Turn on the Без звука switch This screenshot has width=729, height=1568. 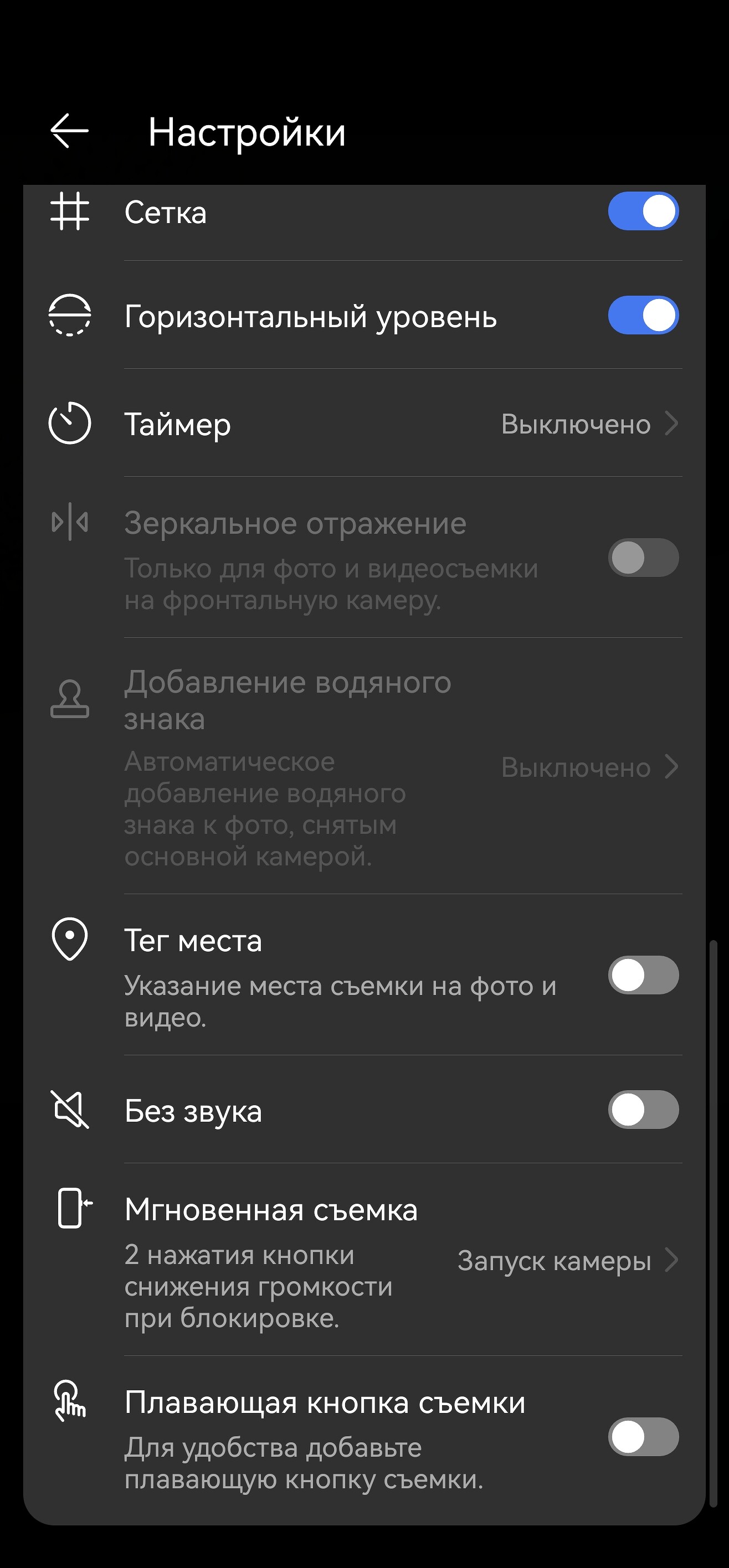pos(643,1110)
